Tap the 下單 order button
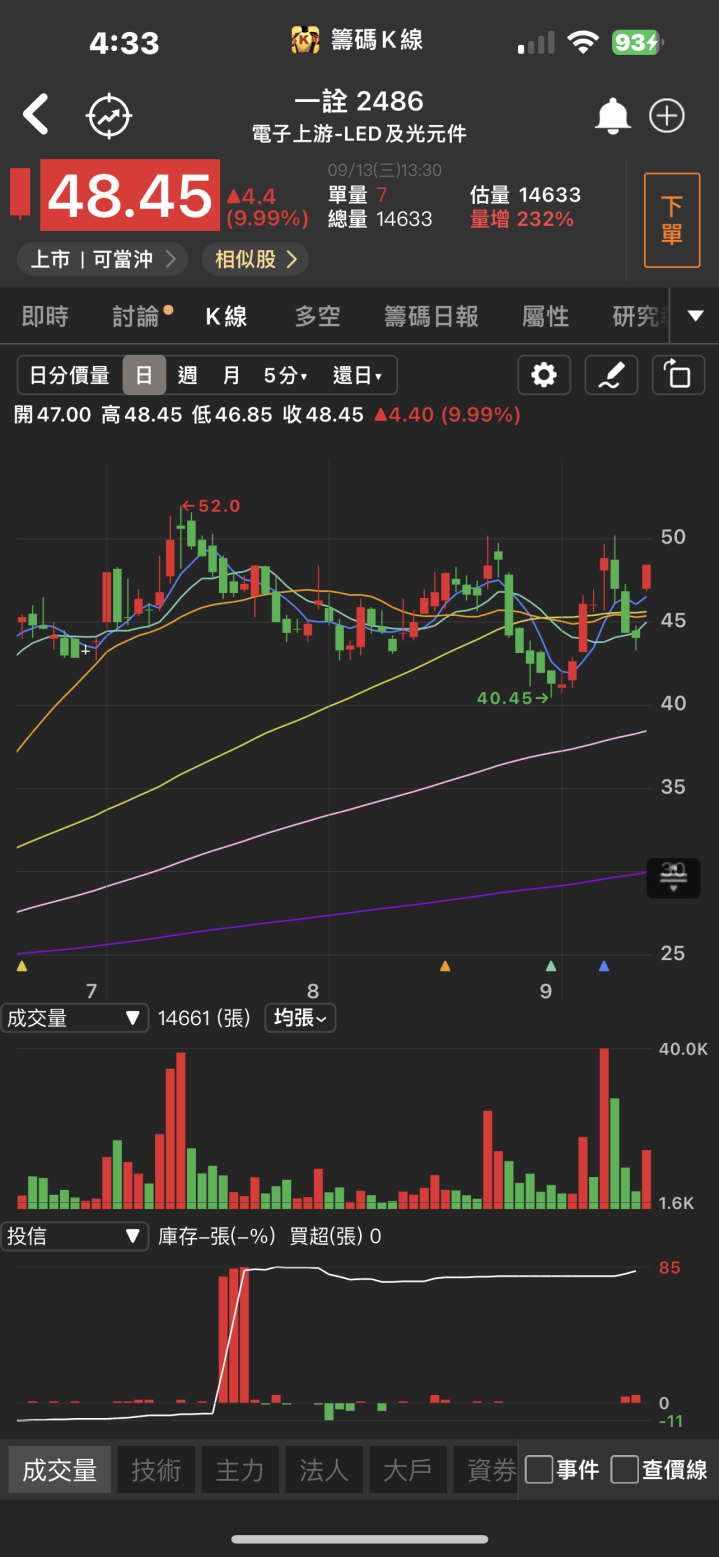 pos(671,220)
